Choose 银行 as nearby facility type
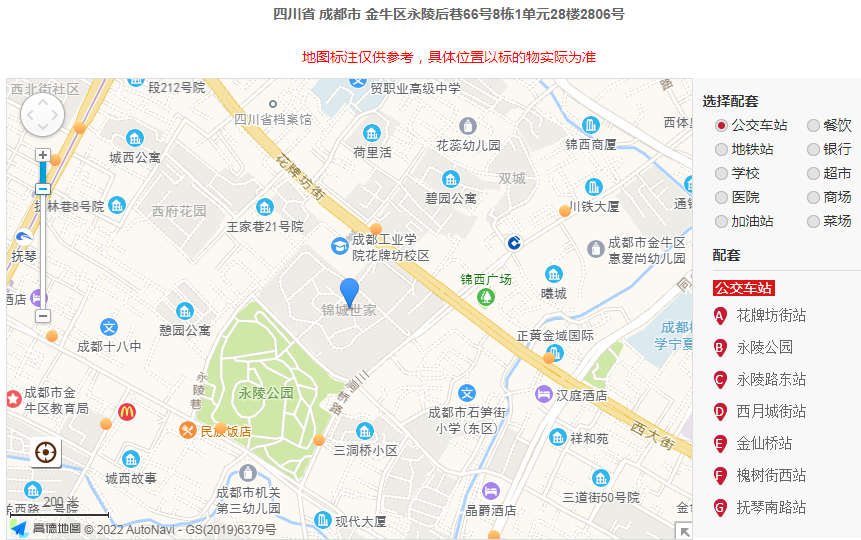 pos(813,150)
